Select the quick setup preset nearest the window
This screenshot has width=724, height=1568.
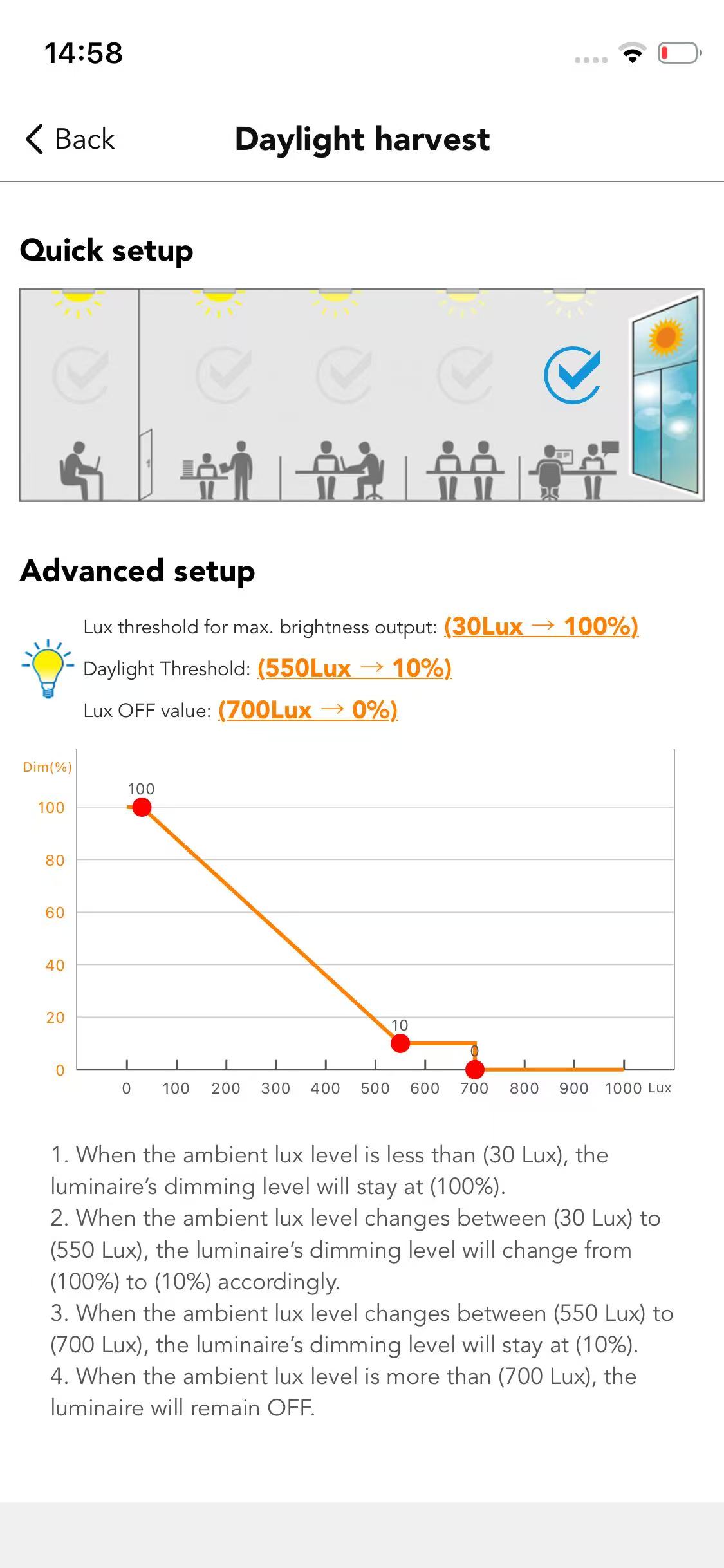[572, 375]
